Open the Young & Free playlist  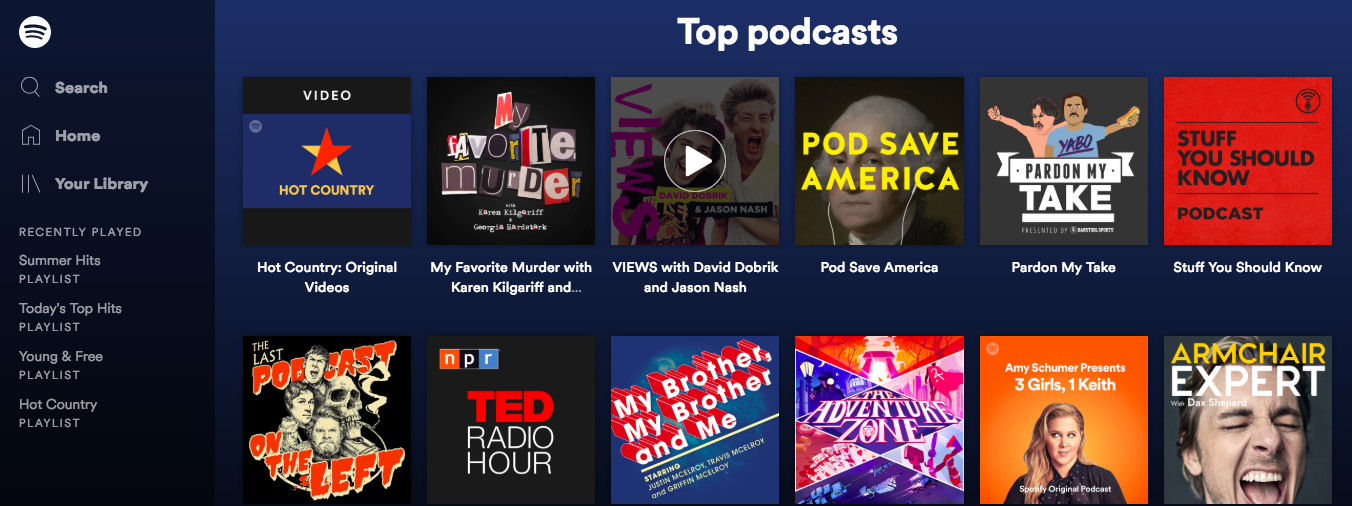[61, 356]
